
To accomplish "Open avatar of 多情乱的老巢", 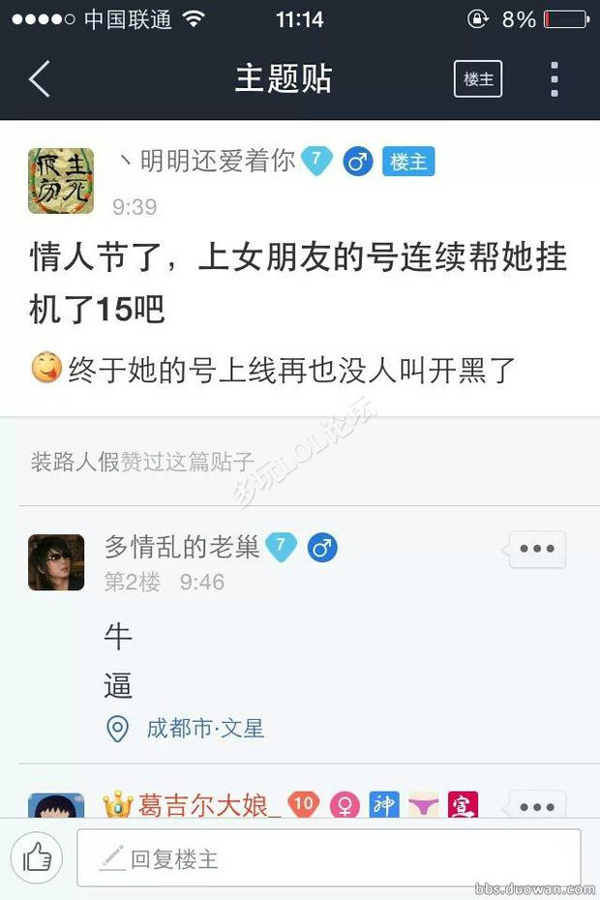I will pyautogui.click(x=56, y=562).
